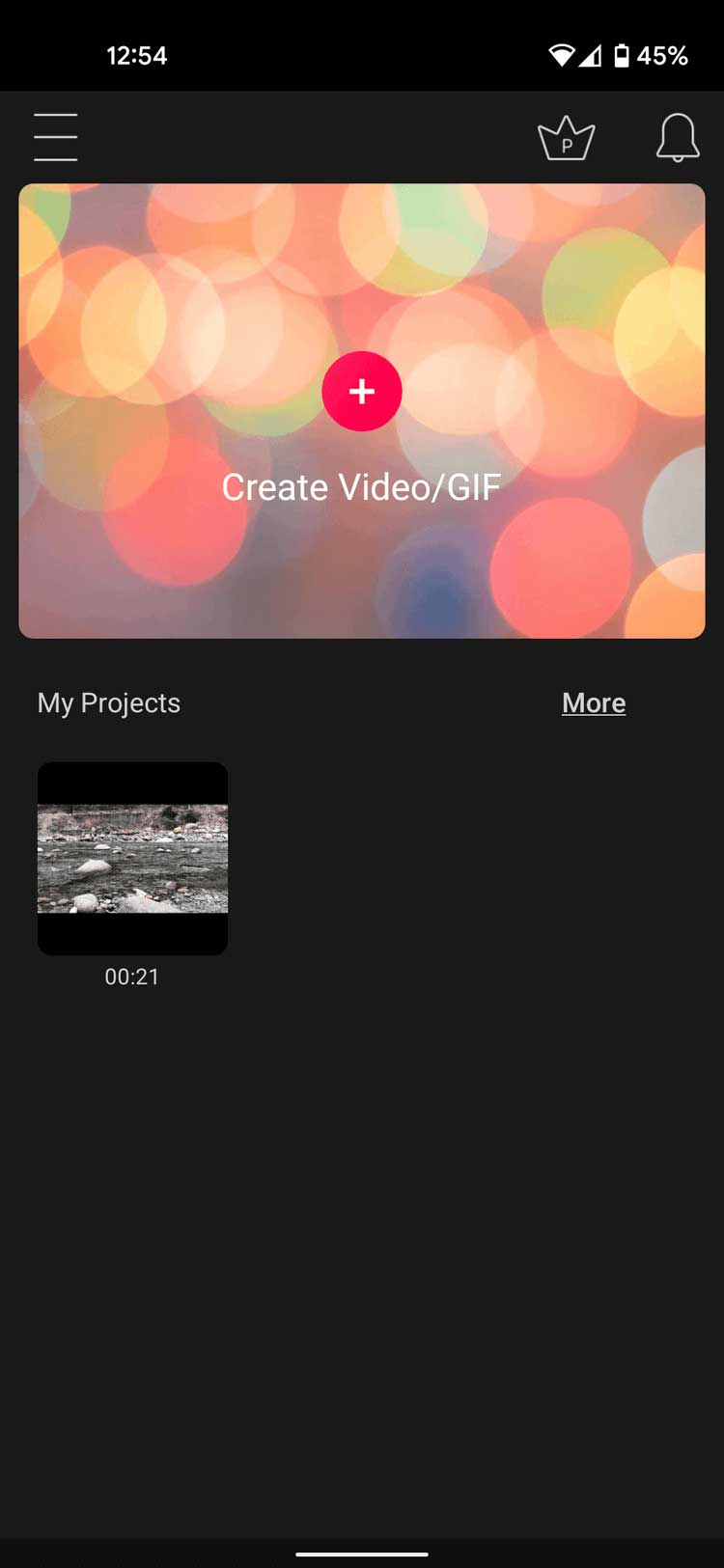
Task: Open the notifications bell
Action: (x=678, y=137)
